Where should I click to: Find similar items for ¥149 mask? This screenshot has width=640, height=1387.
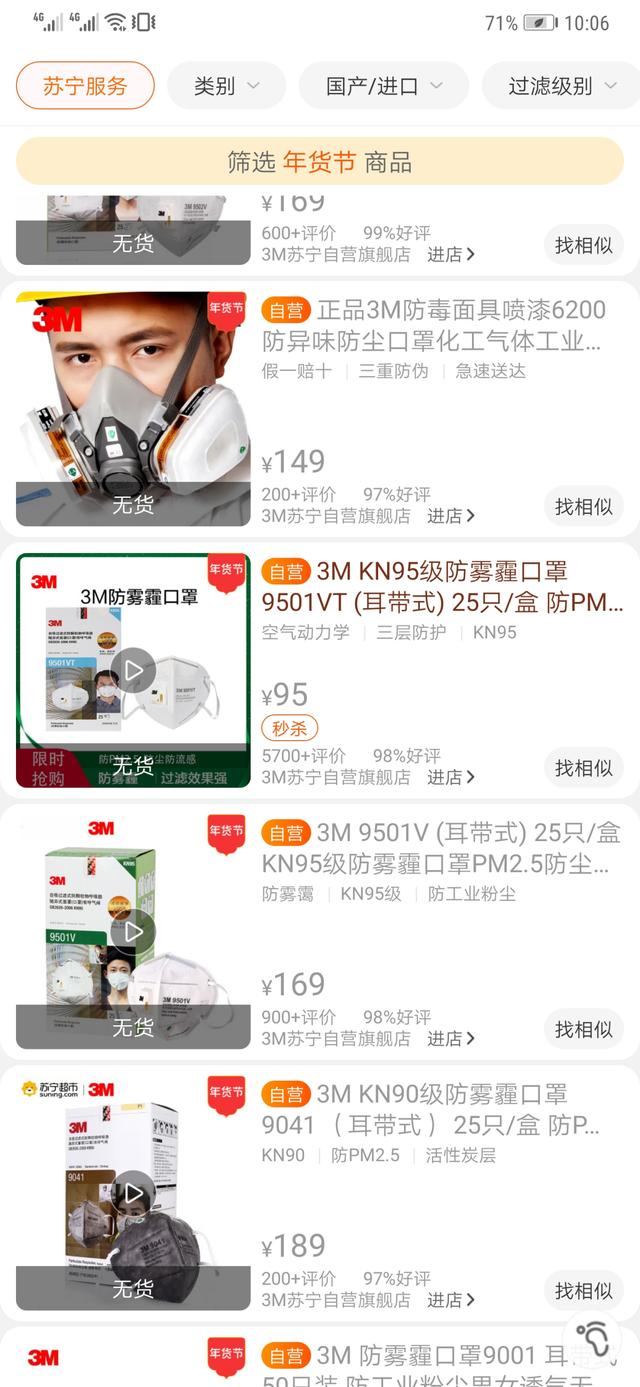[584, 507]
